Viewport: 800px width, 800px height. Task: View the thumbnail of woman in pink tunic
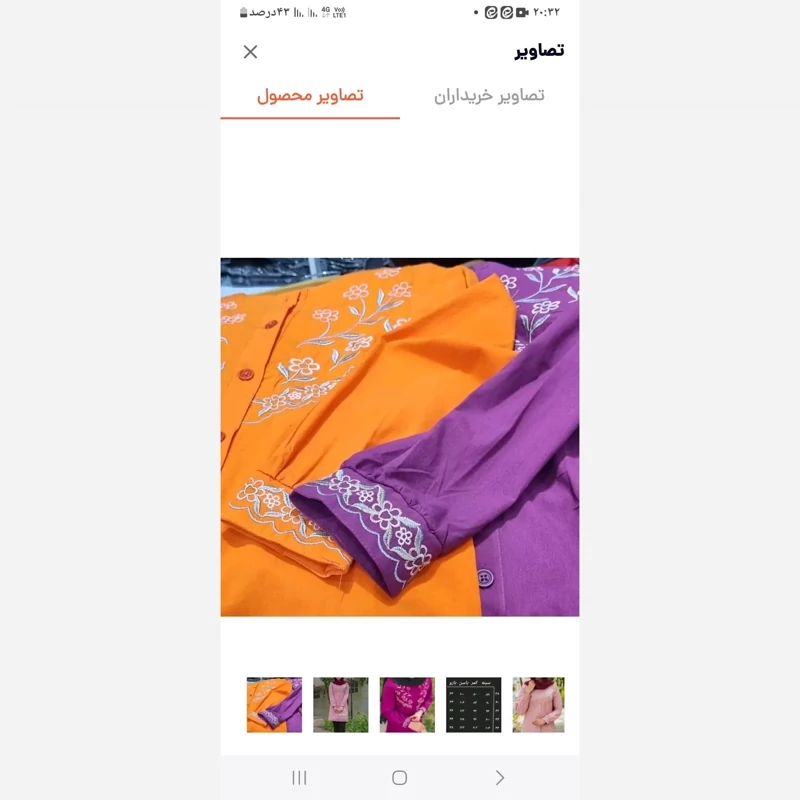click(341, 705)
